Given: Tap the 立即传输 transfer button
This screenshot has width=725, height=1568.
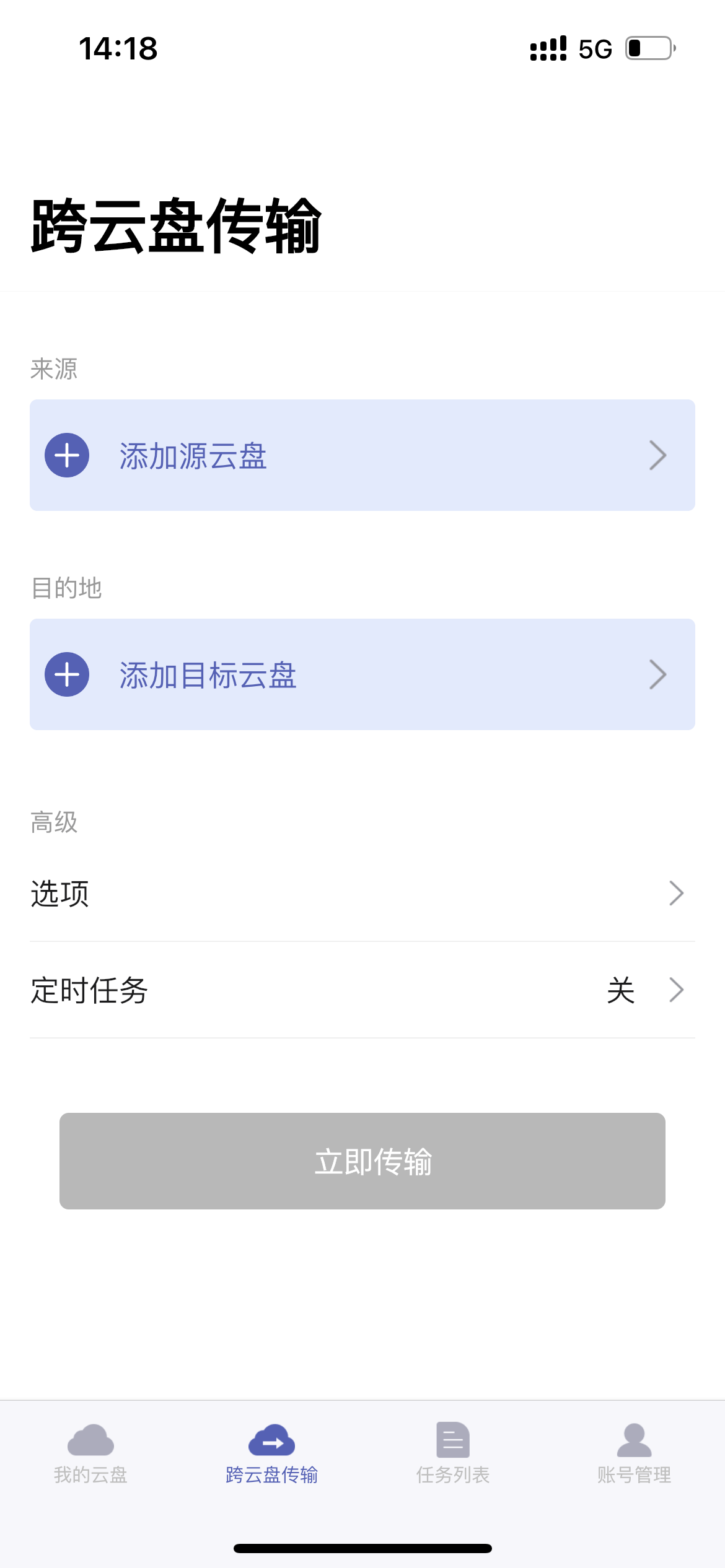Looking at the screenshot, I should (x=362, y=1161).
